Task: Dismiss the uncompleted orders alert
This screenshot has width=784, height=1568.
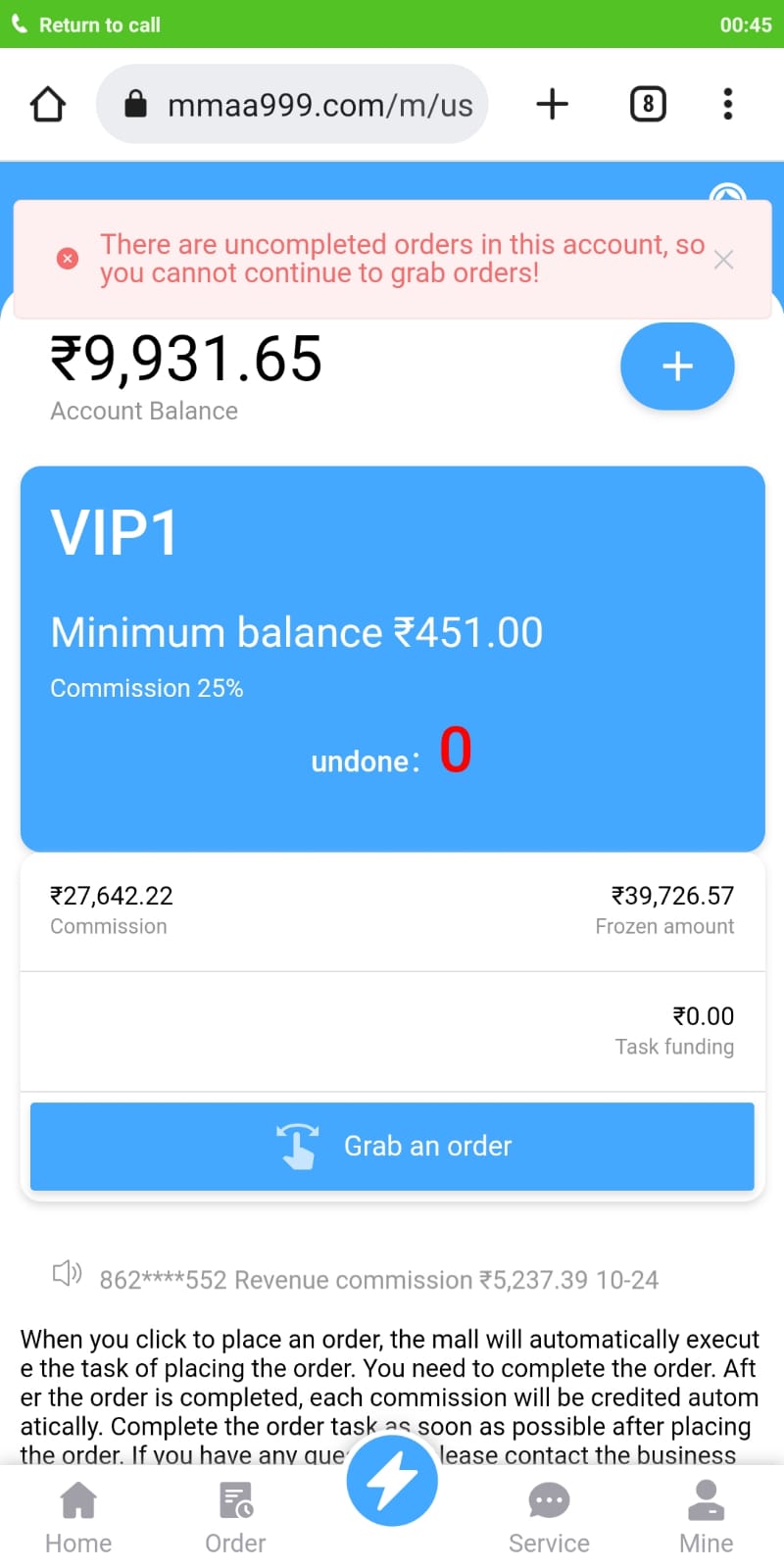Action: [x=723, y=260]
